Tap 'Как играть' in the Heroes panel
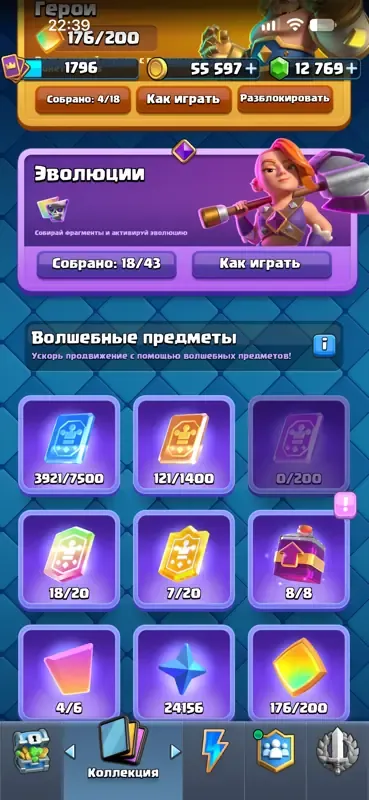The width and height of the screenshot is (369, 800). click(x=183, y=99)
